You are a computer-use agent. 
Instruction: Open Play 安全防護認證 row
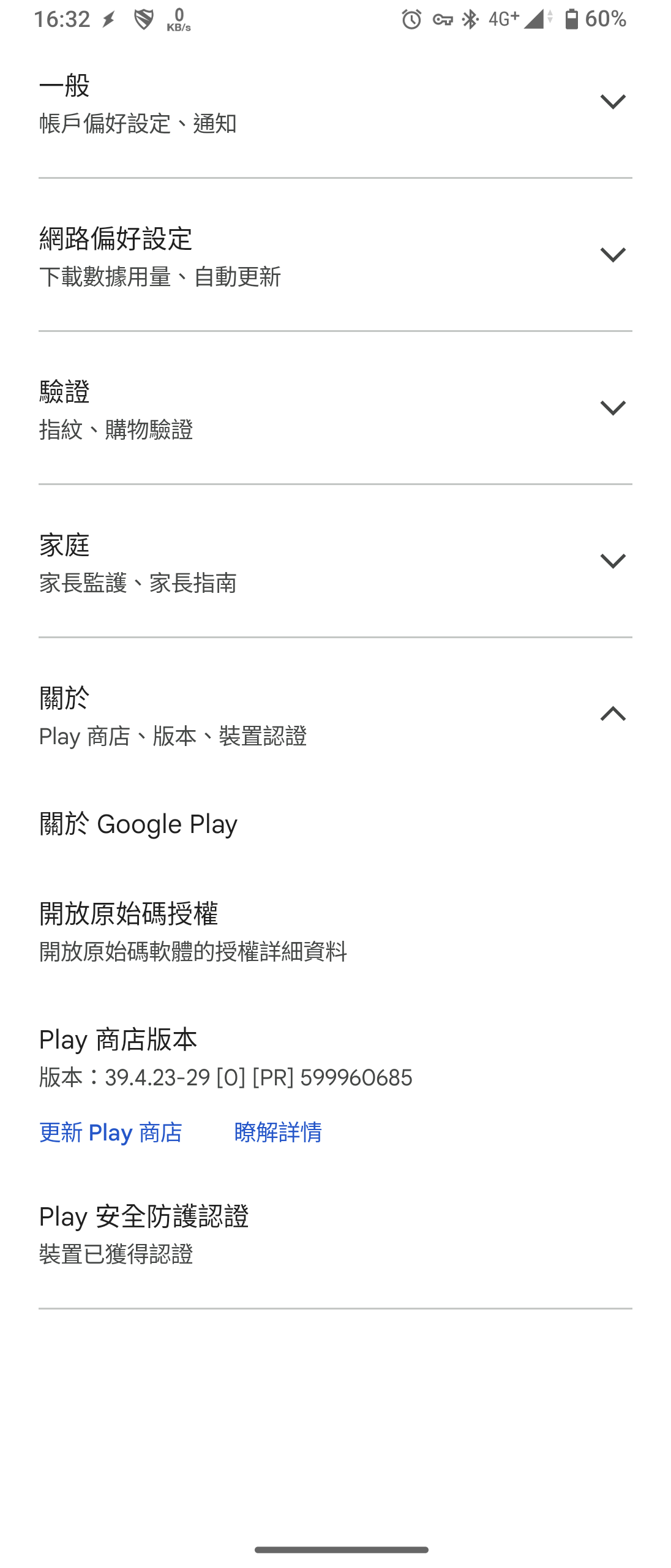(144, 1234)
